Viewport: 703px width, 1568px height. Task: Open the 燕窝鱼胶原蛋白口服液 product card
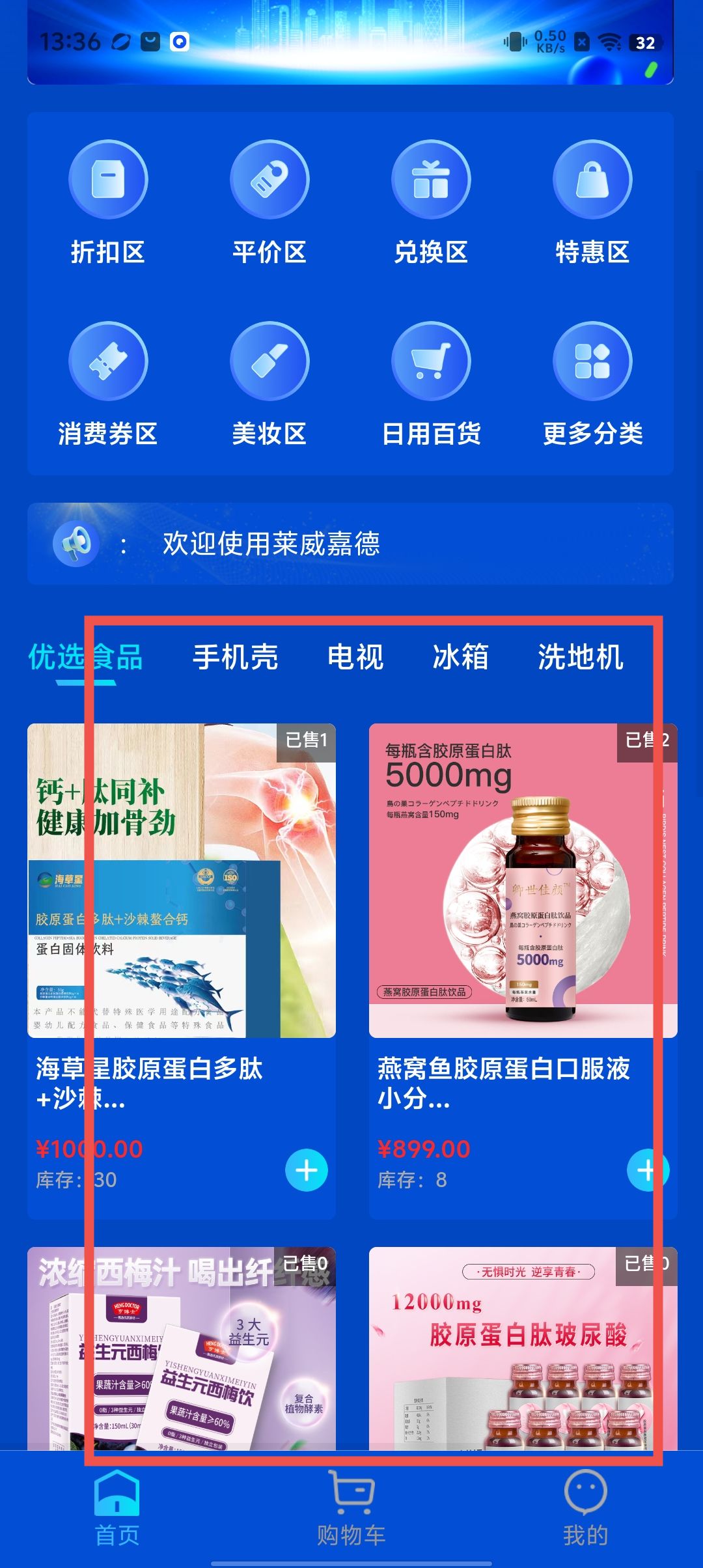click(523, 912)
